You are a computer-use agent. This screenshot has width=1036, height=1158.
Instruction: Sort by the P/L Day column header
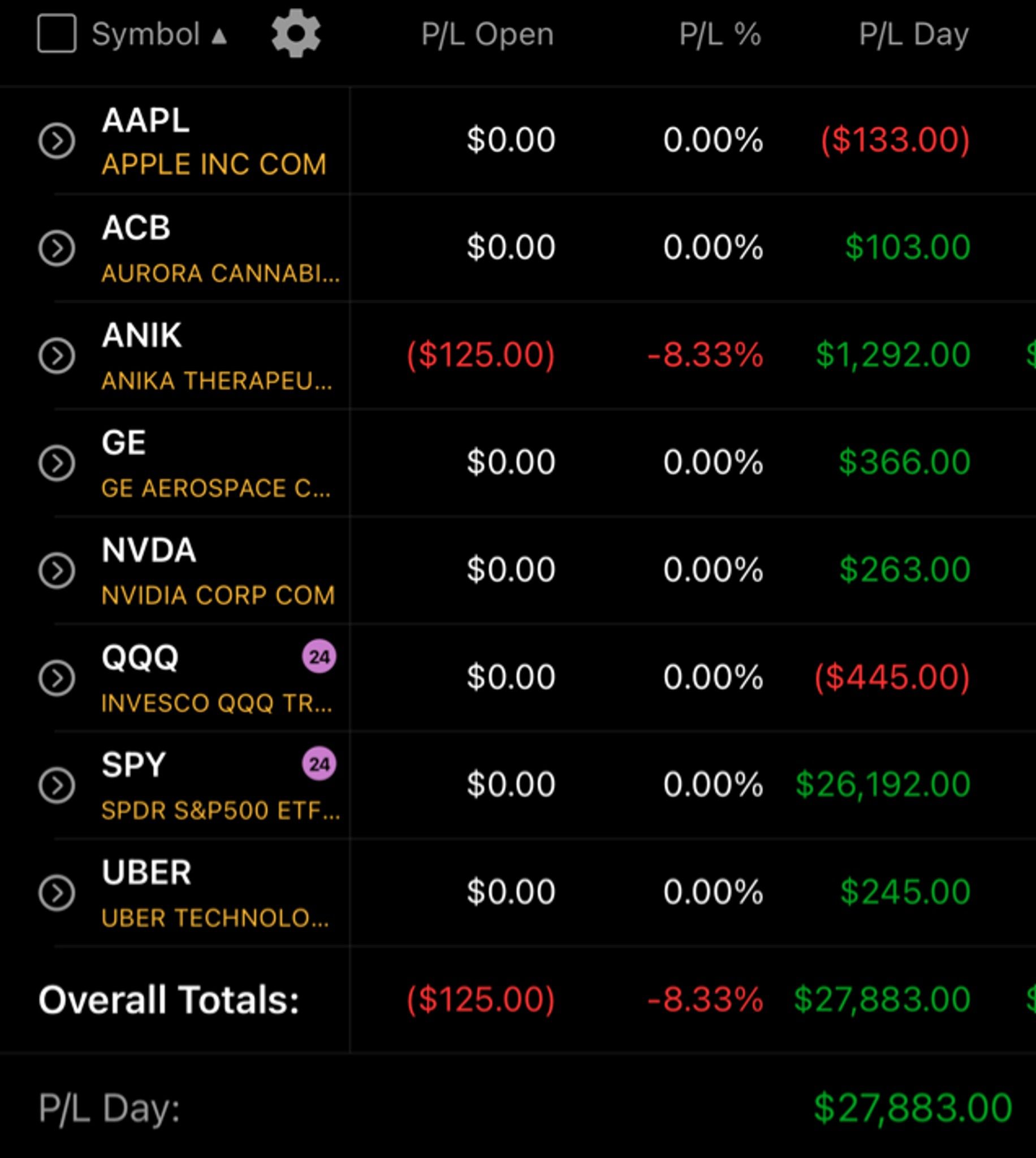[x=913, y=34]
